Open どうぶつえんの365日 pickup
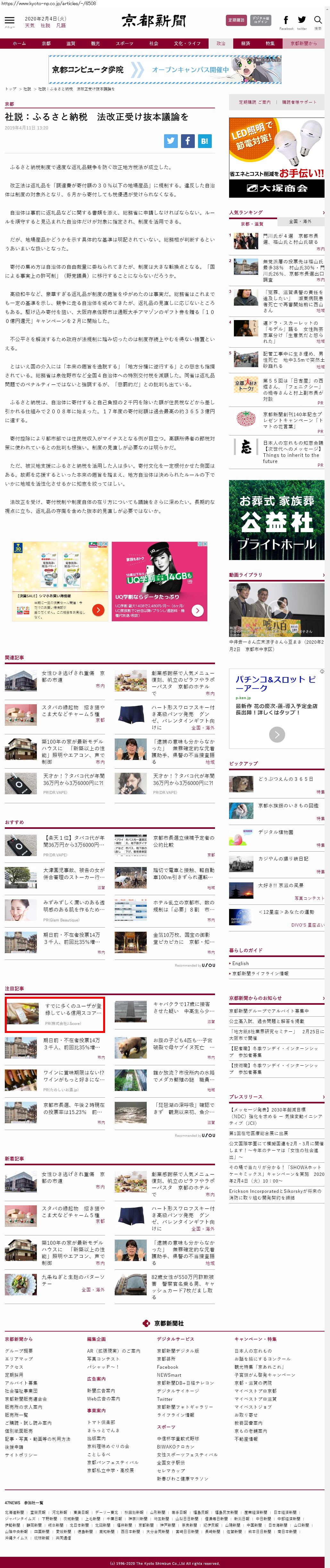 285,779
